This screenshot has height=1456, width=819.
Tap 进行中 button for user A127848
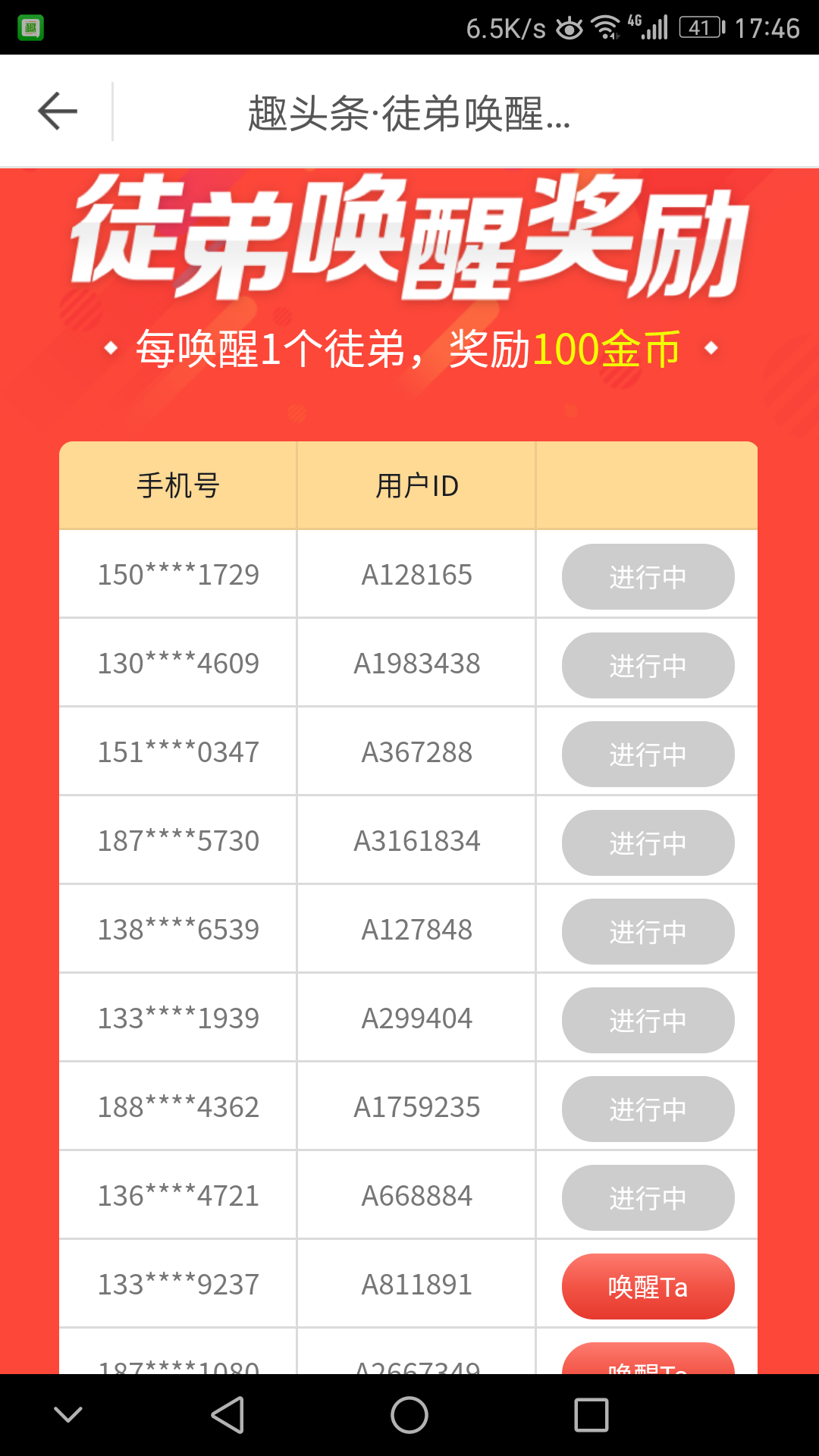(648, 931)
